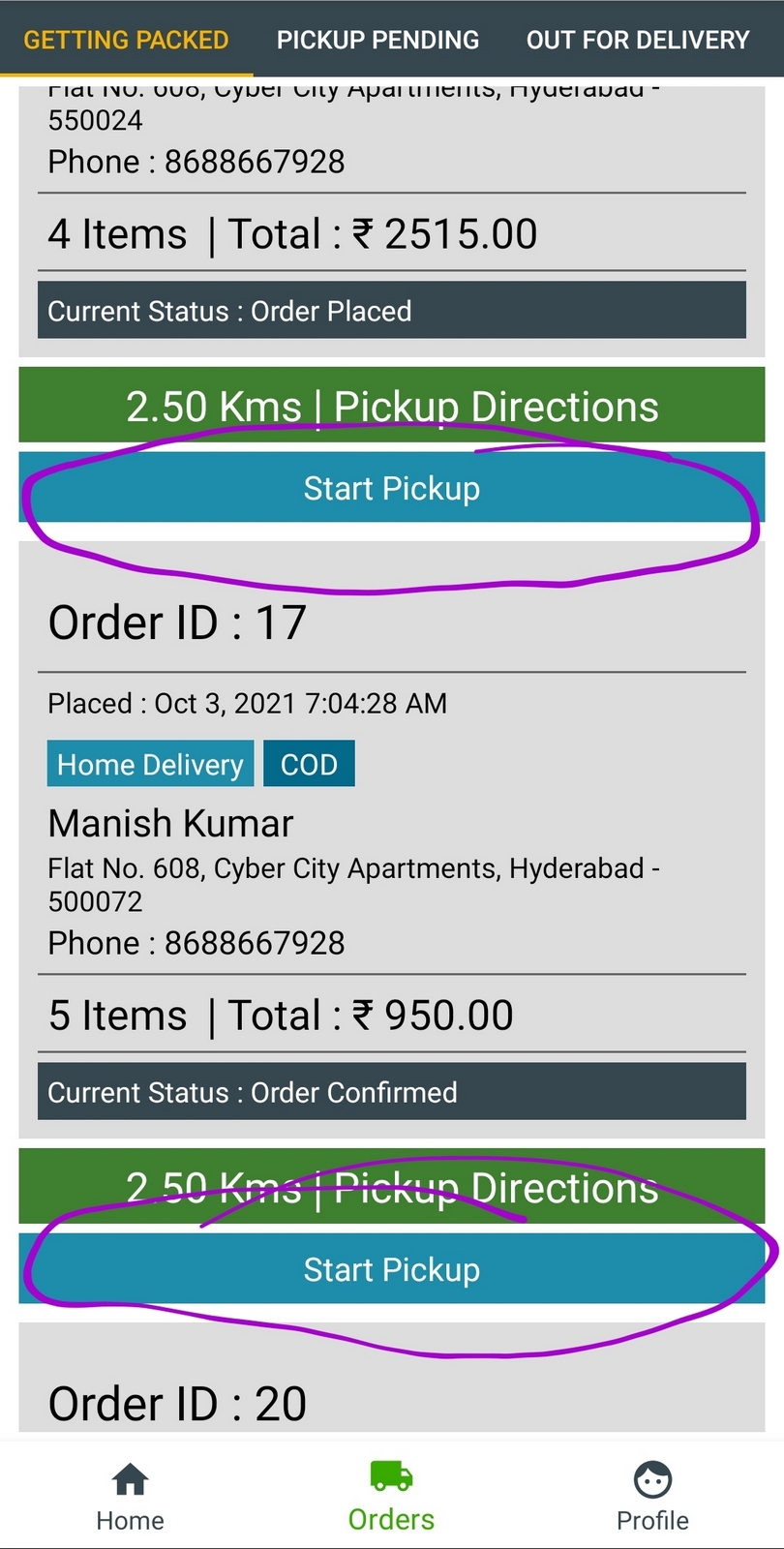Screen dimensions: 784x1549
Task: Select the Getting Packed tab
Action: pos(126,40)
